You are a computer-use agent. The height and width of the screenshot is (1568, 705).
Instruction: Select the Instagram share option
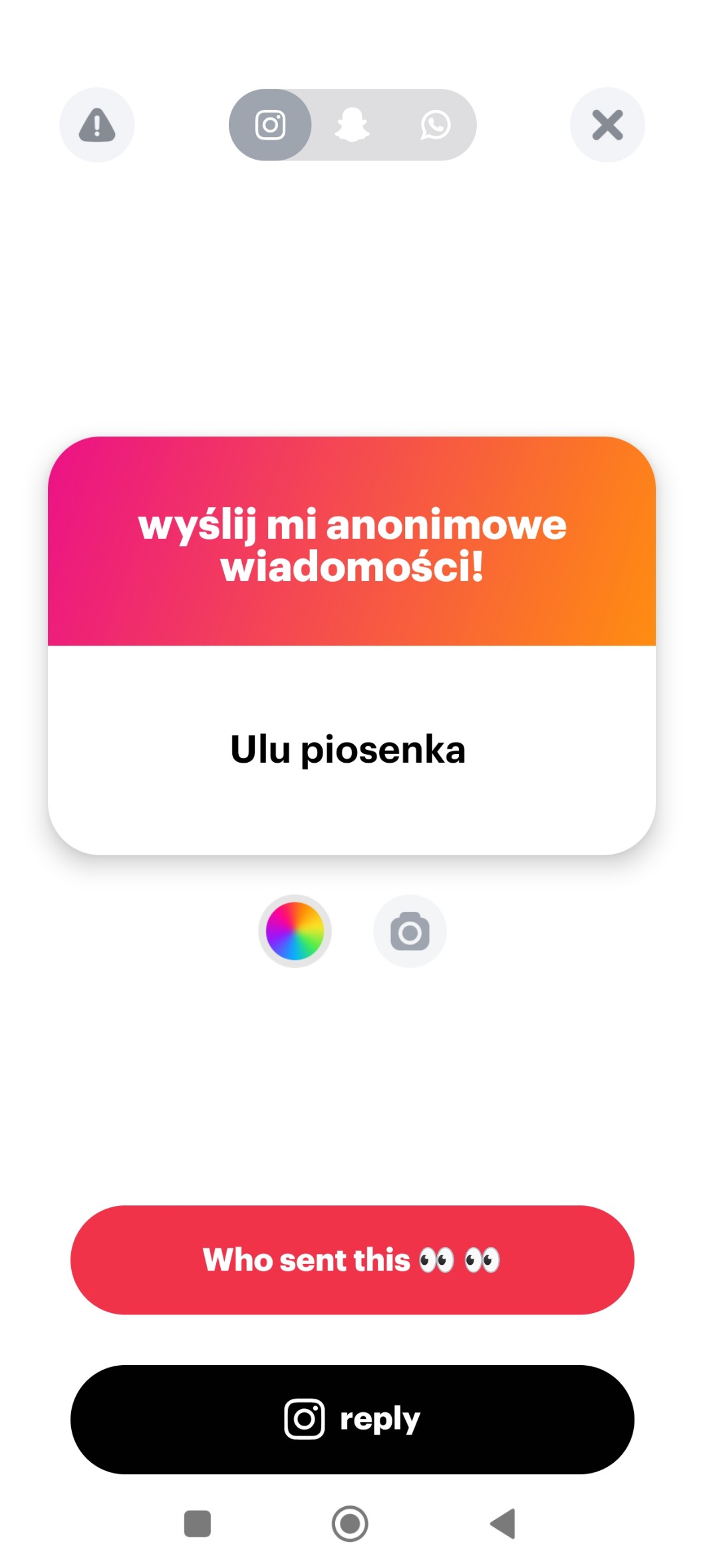[270, 125]
